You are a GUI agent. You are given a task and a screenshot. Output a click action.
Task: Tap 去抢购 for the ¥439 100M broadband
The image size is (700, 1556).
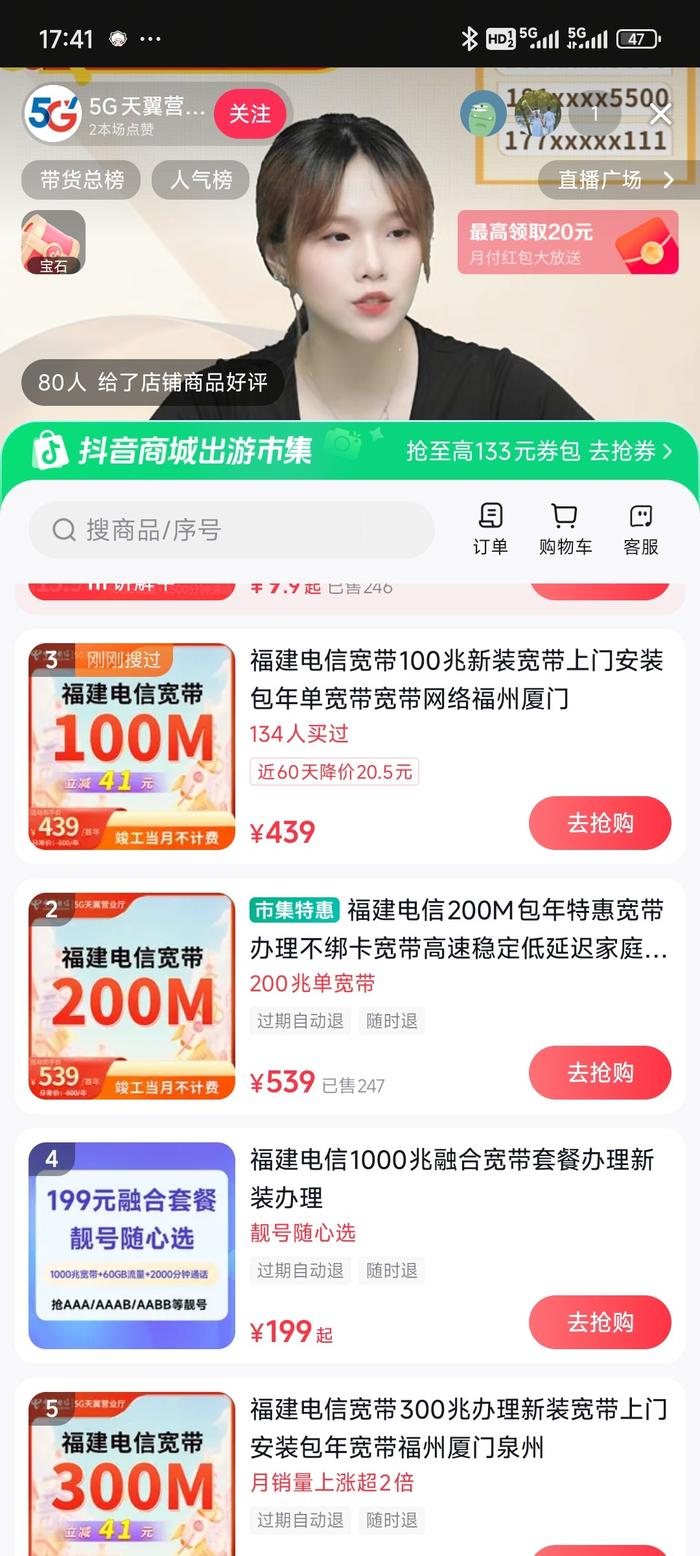599,823
